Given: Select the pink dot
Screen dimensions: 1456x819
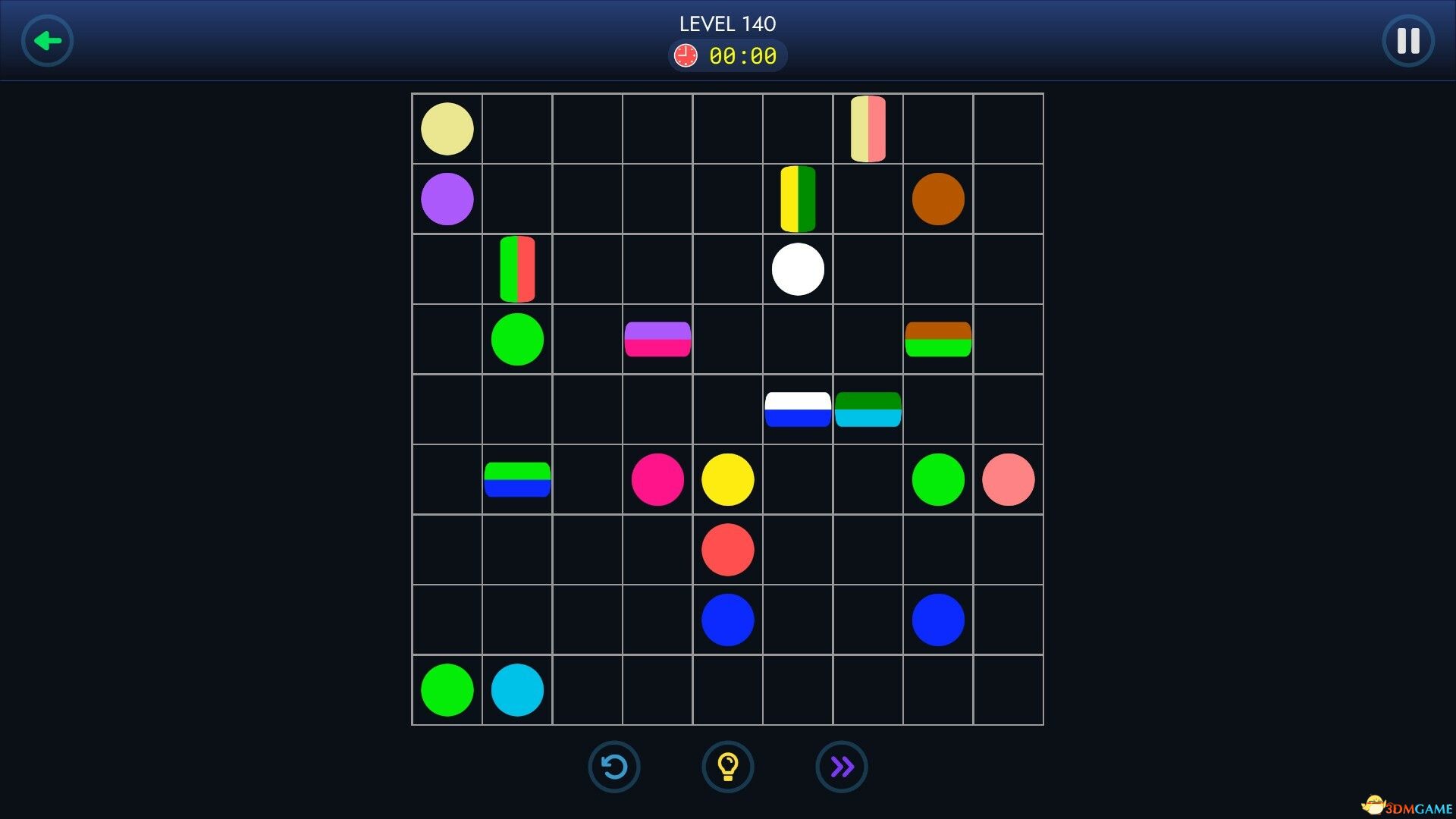Looking at the screenshot, I should (x=657, y=479).
